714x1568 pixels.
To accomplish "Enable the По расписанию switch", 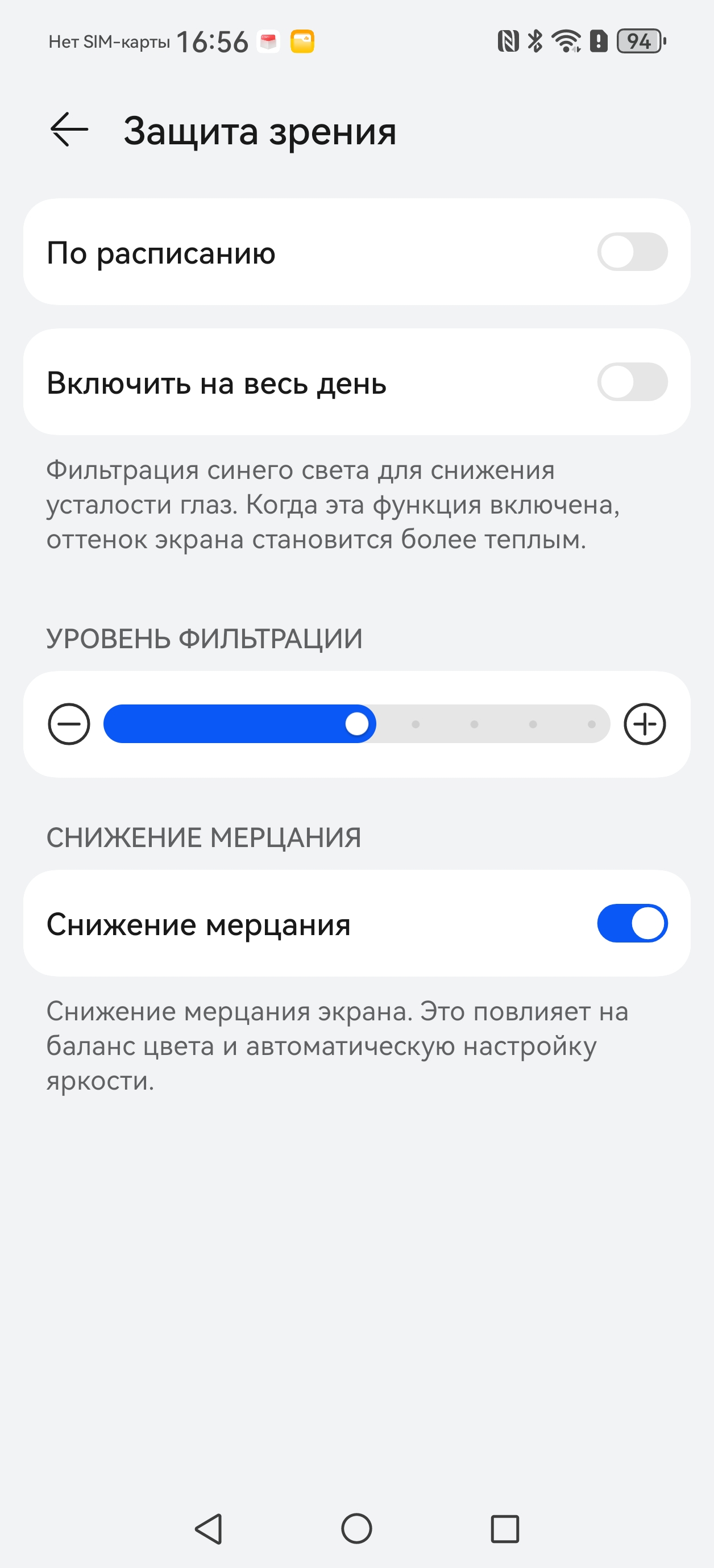I will [x=632, y=252].
